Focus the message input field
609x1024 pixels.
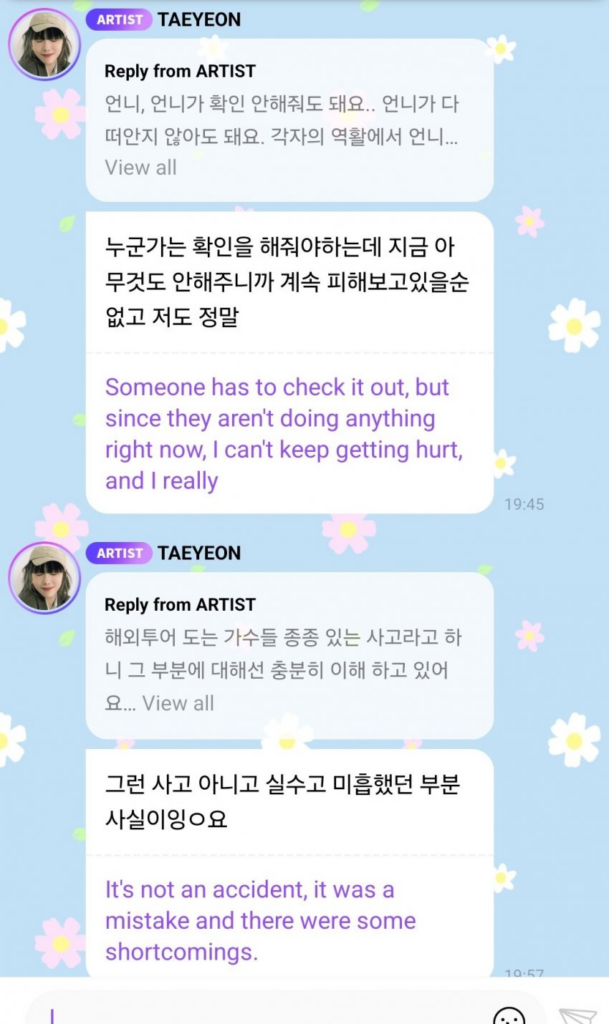pyautogui.click(x=260, y=1012)
